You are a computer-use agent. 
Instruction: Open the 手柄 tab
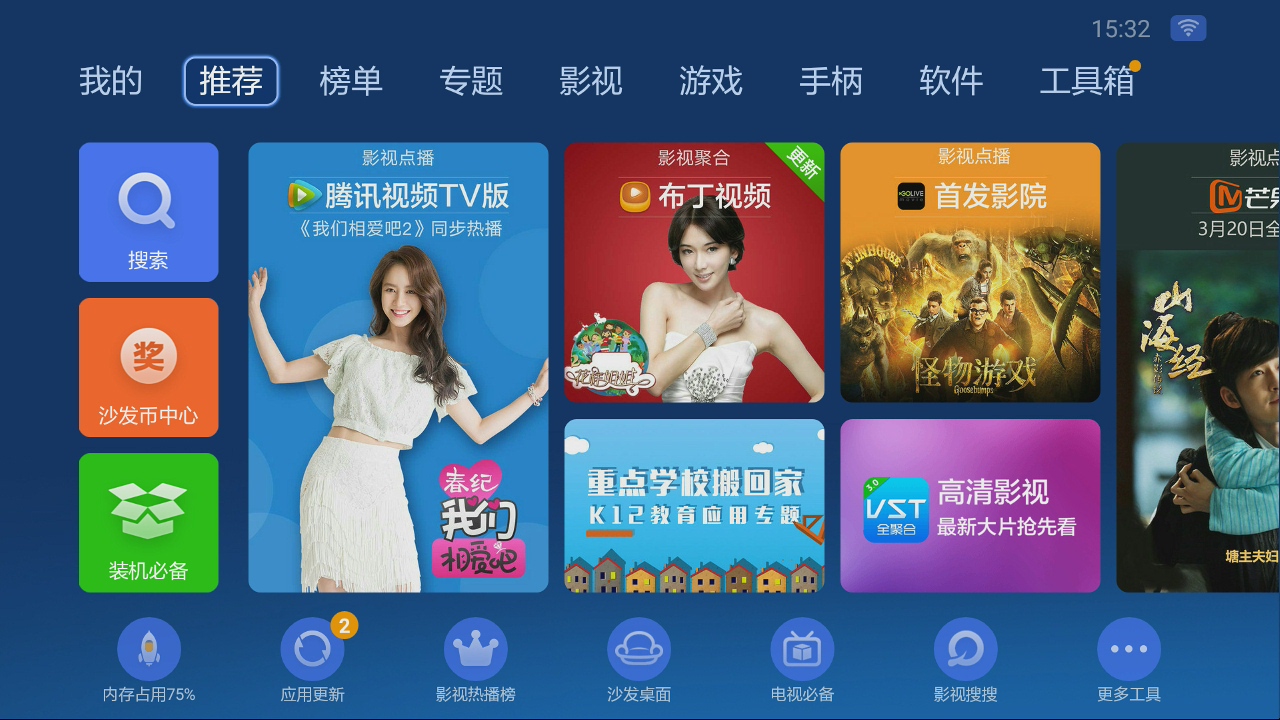[x=830, y=81]
